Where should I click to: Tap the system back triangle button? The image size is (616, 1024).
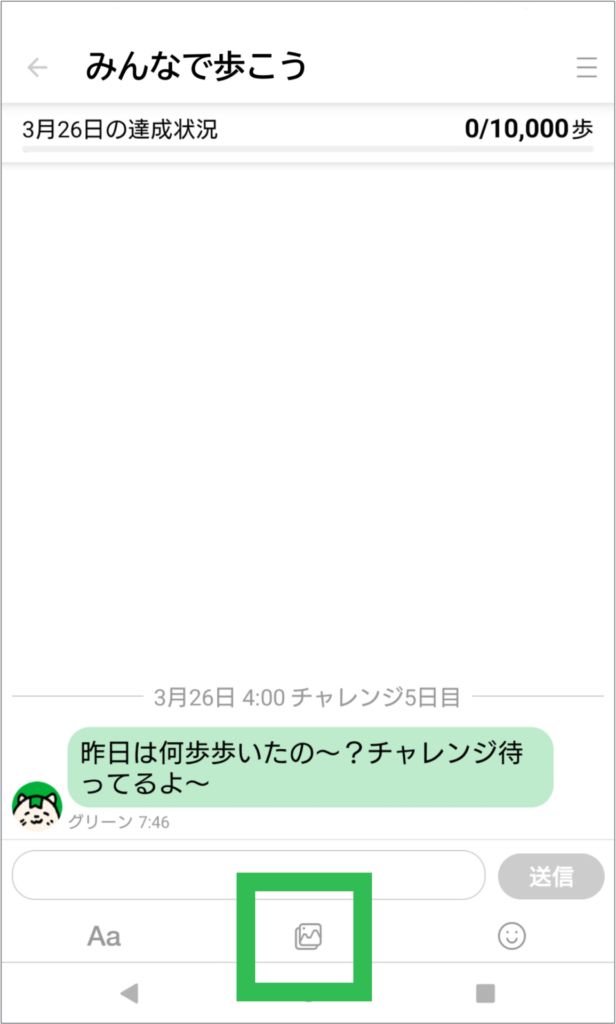[x=128, y=993]
